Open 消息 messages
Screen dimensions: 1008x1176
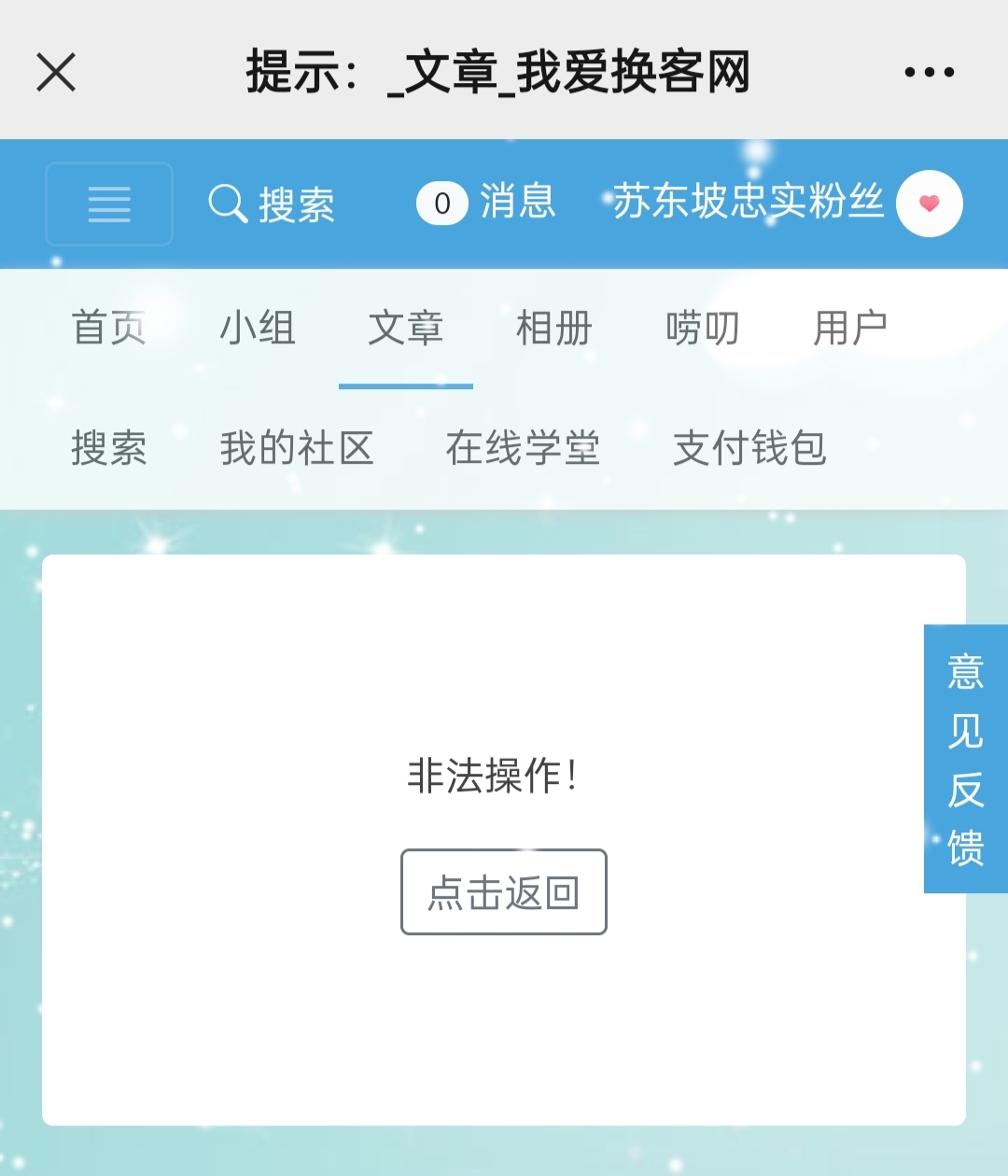pyautogui.click(x=487, y=203)
